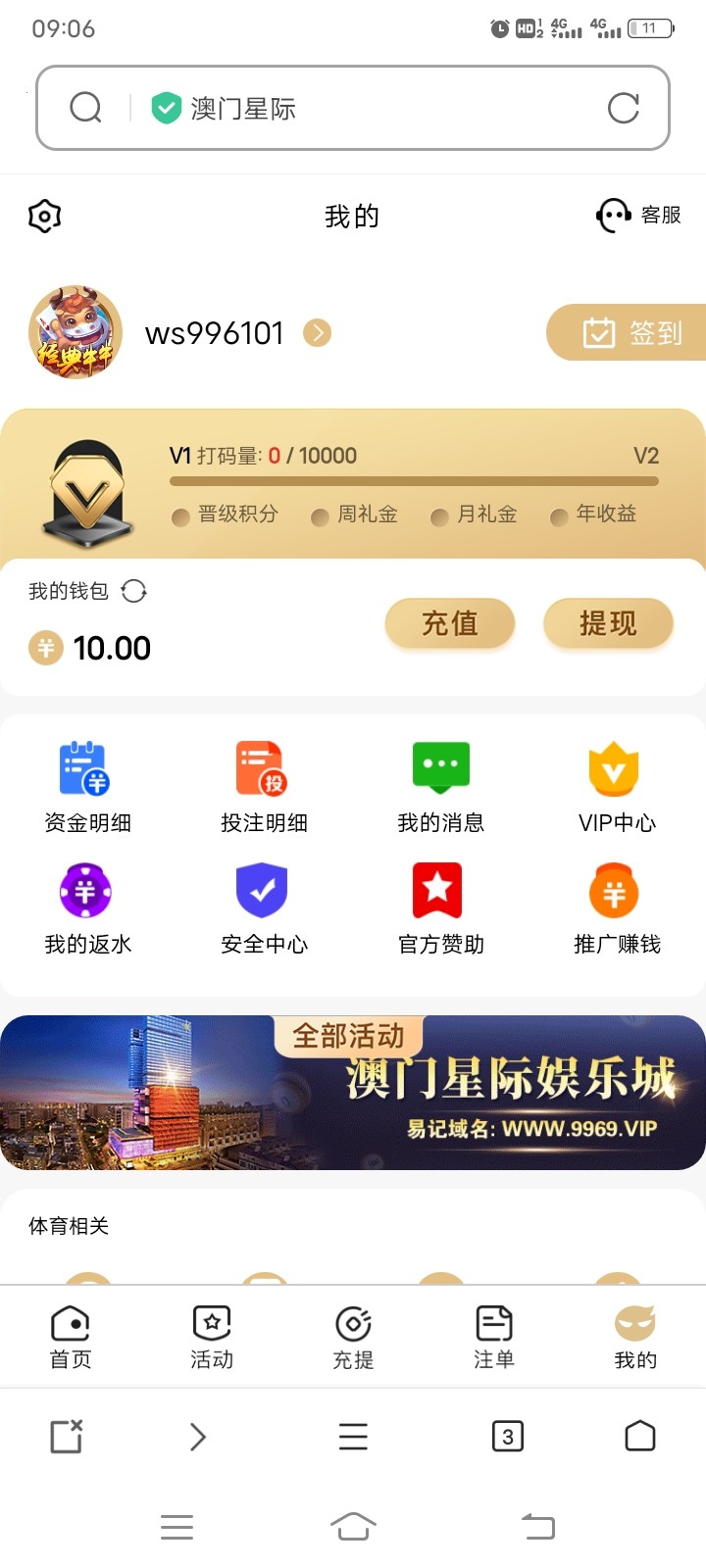Image resolution: width=706 pixels, height=1568 pixels.
Task: Tap 提现 to withdraw funds
Action: pos(608,623)
